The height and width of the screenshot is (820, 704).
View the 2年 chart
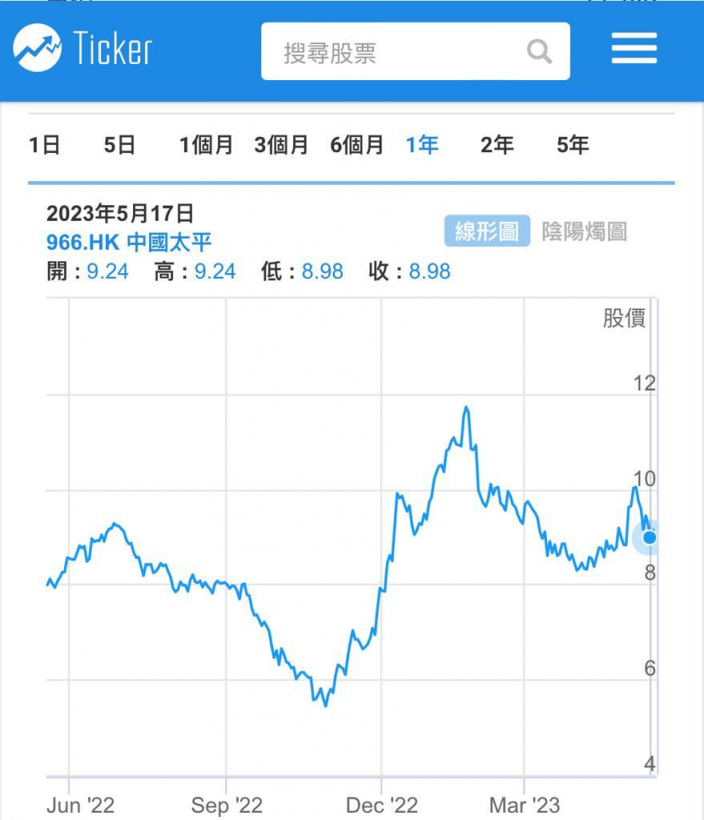click(497, 145)
